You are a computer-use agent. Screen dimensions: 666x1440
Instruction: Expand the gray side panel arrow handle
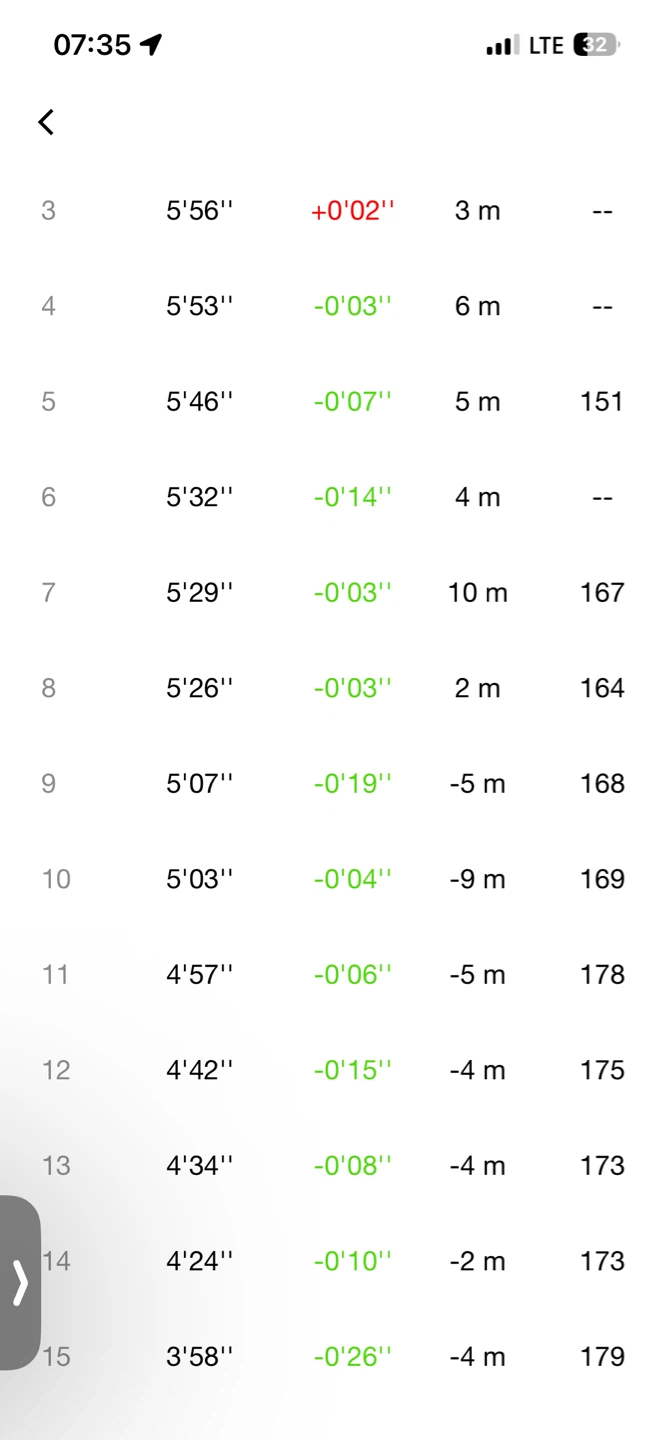point(20,1282)
